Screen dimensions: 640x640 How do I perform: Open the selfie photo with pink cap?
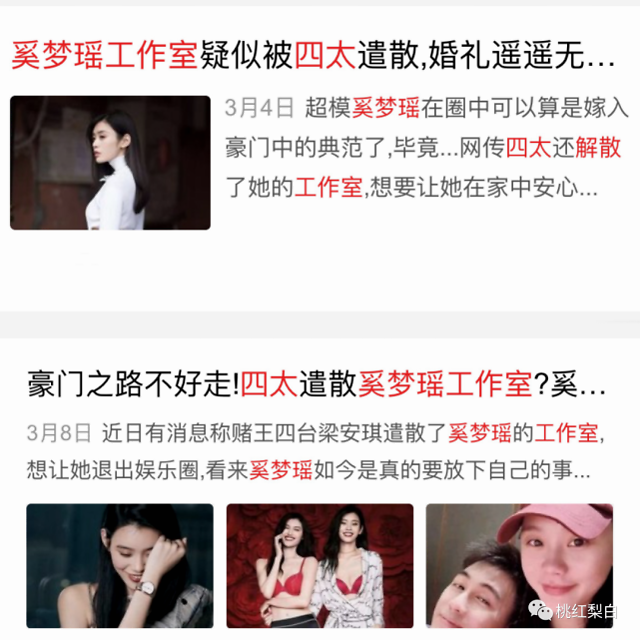pos(518,565)
